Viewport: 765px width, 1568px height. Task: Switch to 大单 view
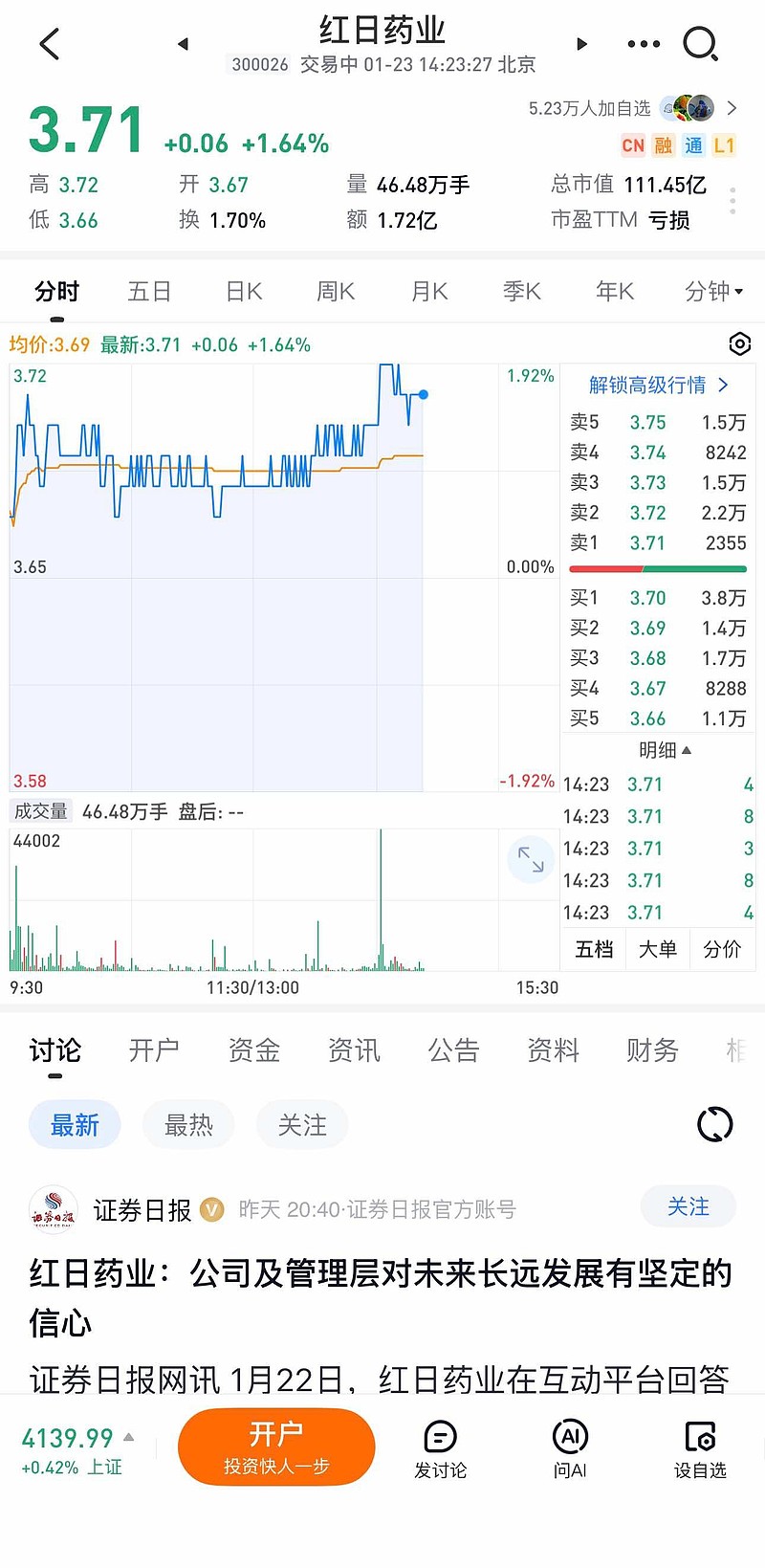657,949
